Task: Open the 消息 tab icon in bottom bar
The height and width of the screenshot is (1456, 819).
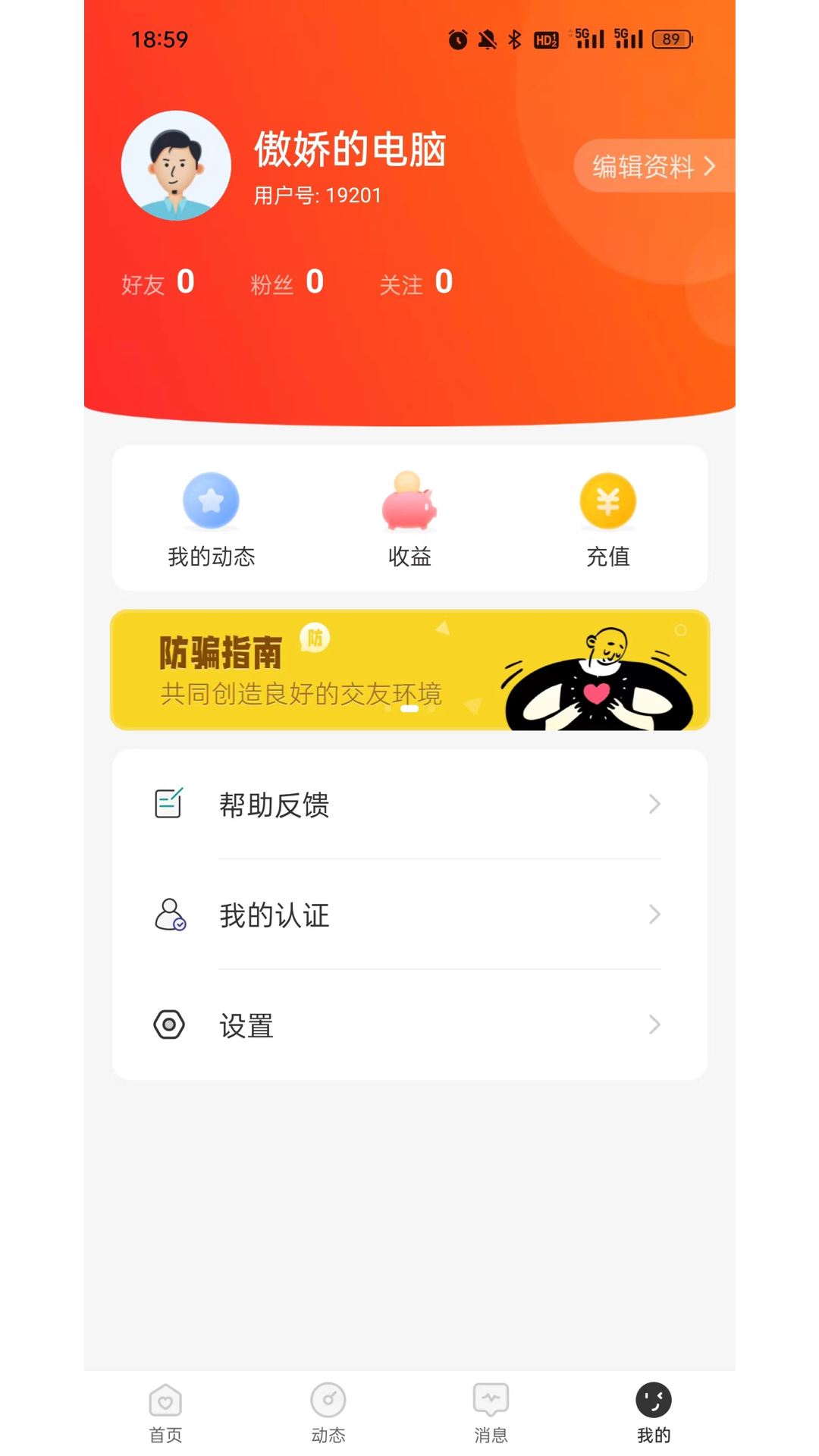Action: (x=491, y=1399)
